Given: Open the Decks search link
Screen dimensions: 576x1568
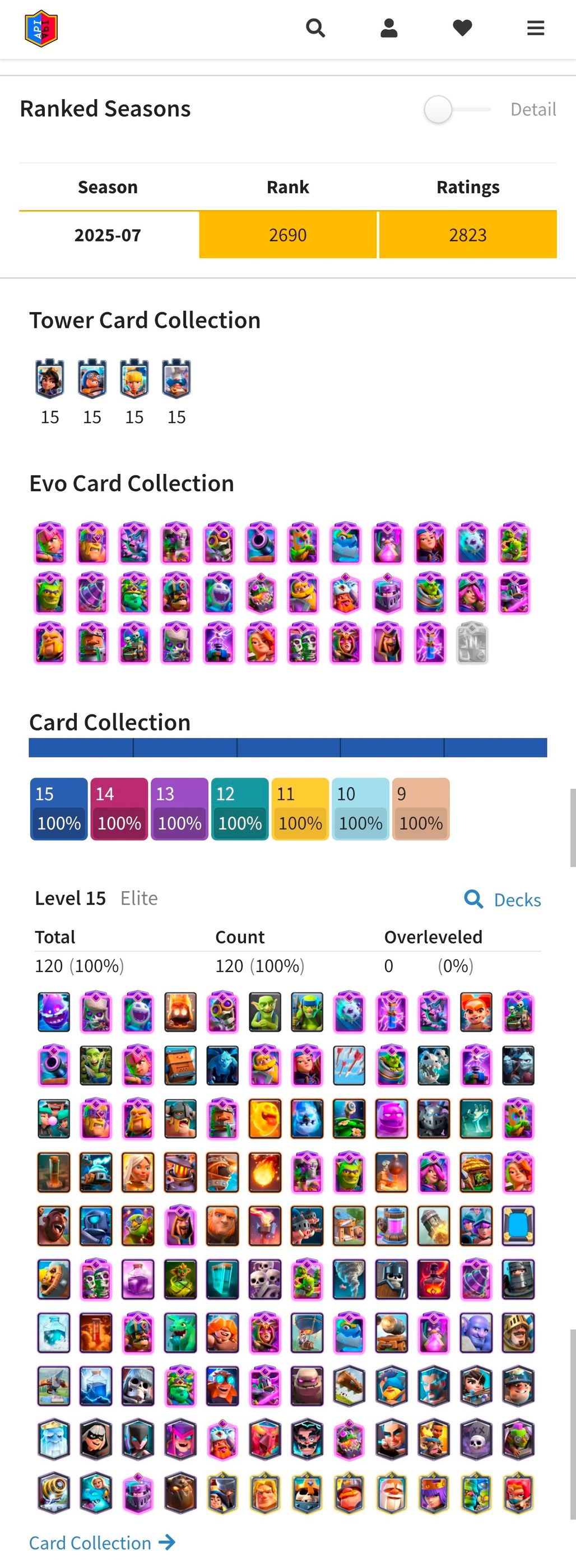Looking at the screenshot, I should 503,900.
